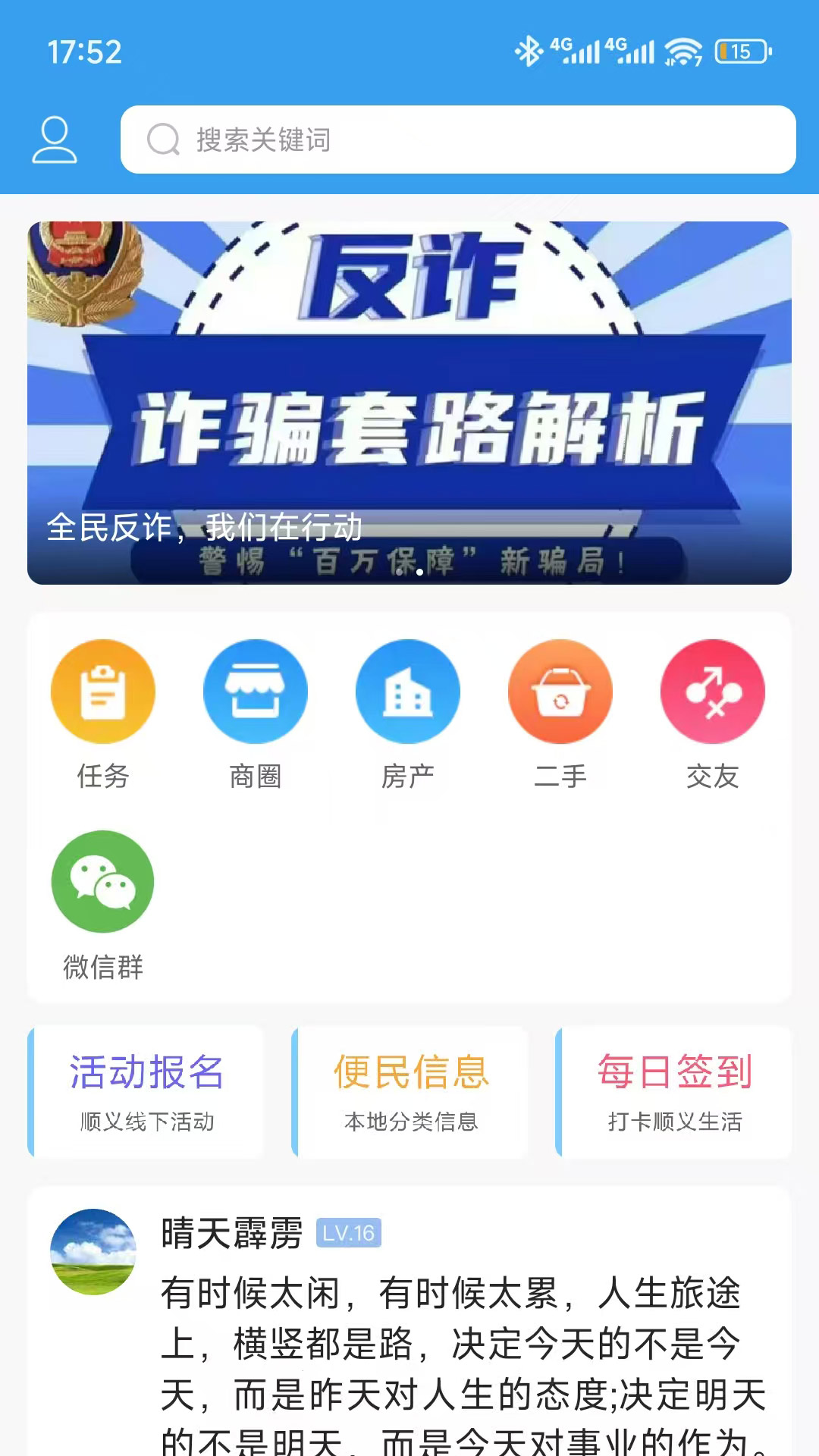Tap the 搜索关键词 search box
The image size is (819, 1456).
[x=458, y=140]
